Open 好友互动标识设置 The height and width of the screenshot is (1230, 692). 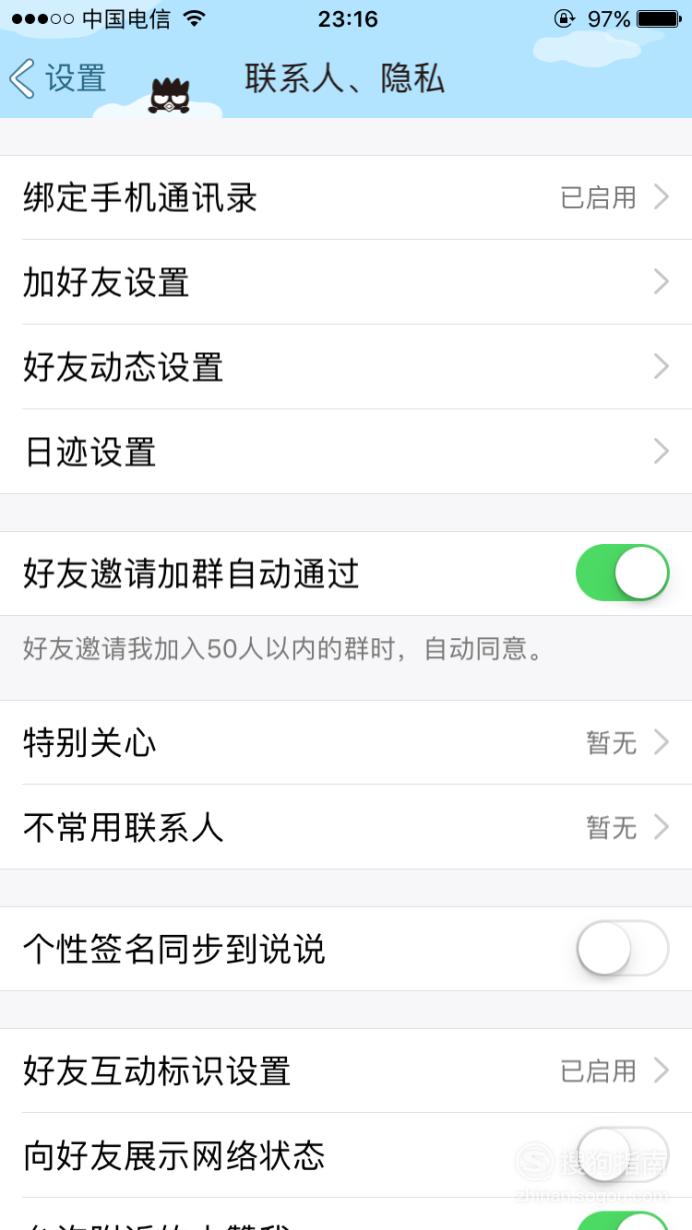click(x=346, y=1071)
